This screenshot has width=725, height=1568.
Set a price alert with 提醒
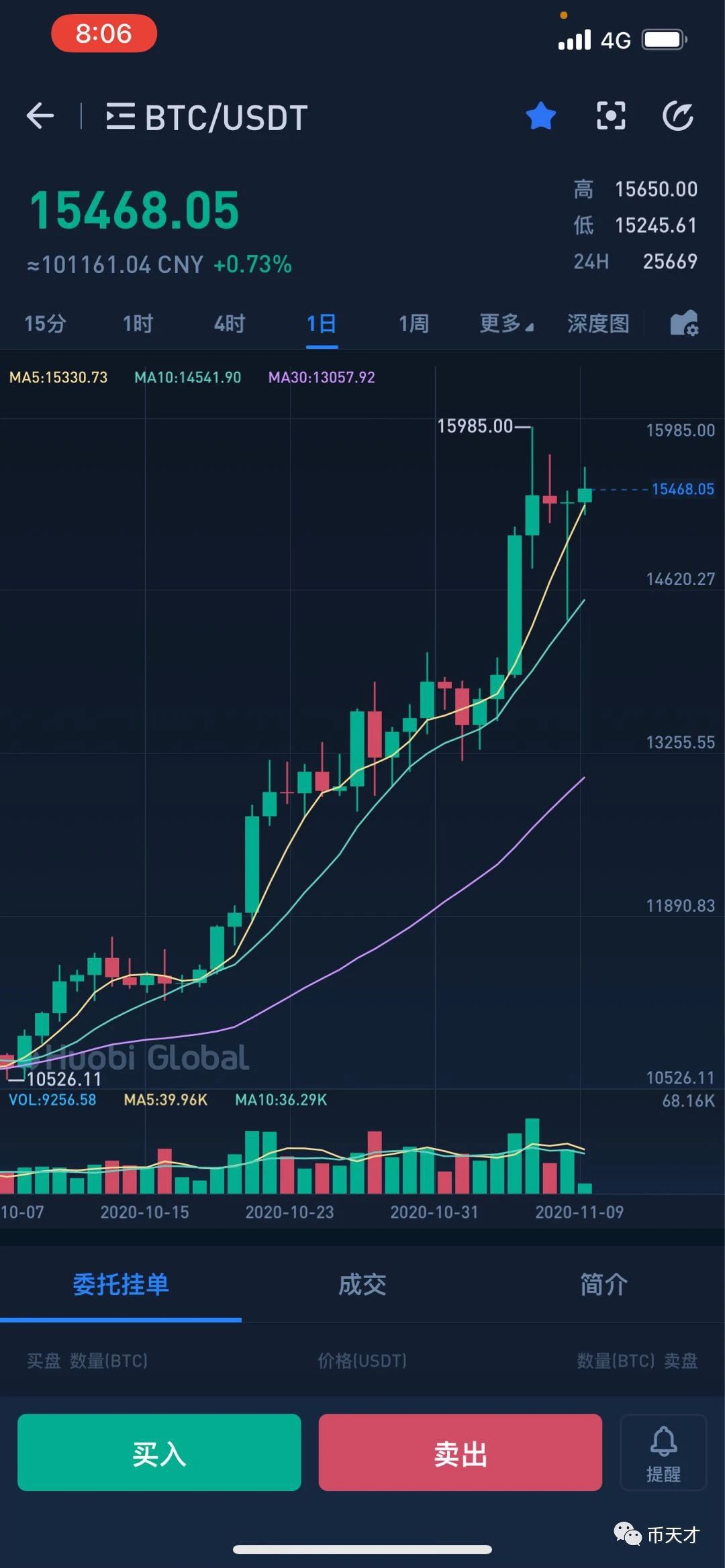pyautogui.click(x=663, y=1452)
